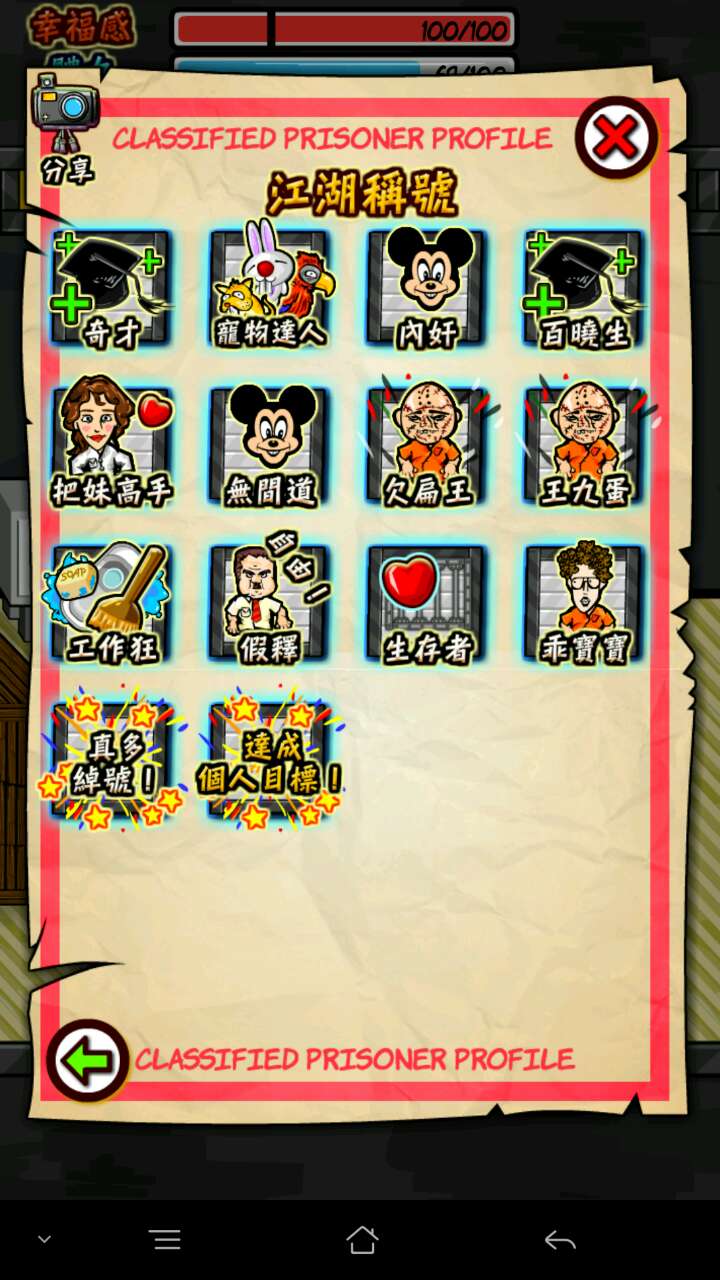Select the 無間道 title badge
This screenshot has height=1280, width=720.
[270, 446]
